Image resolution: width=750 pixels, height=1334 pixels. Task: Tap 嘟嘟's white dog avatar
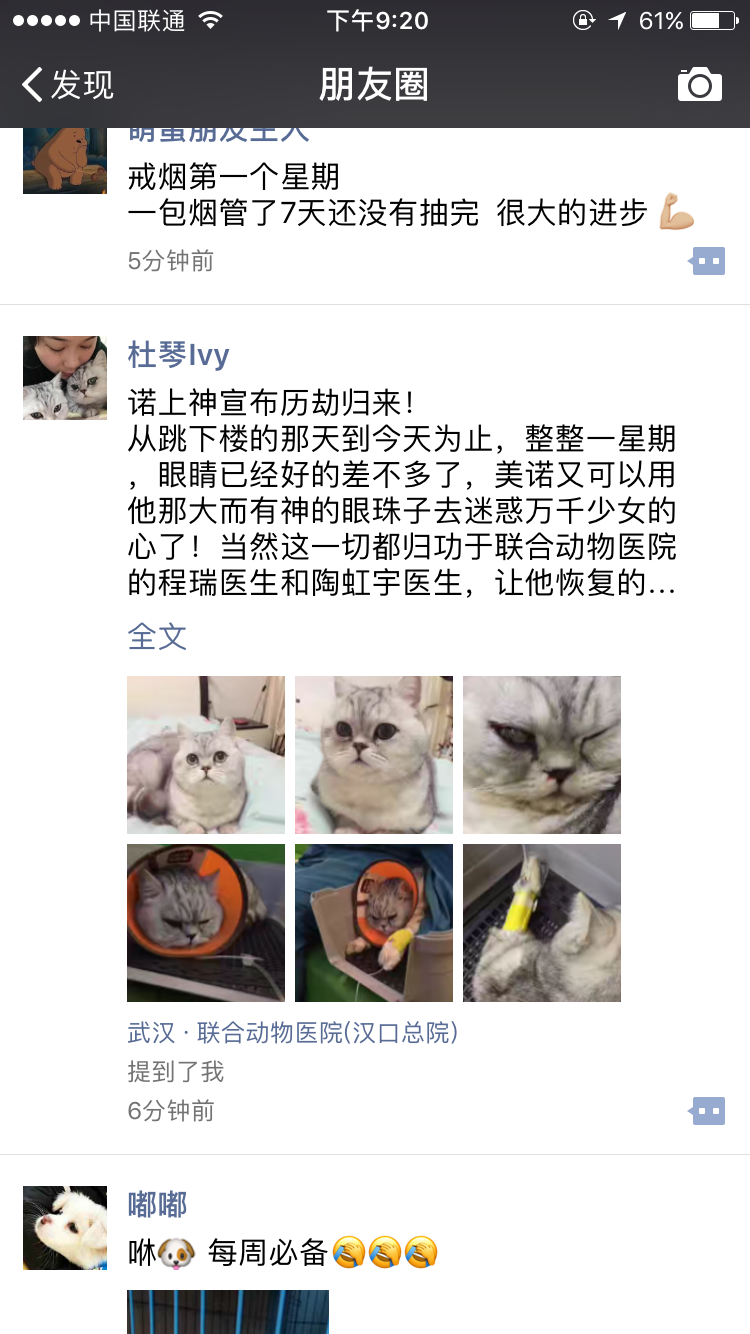pyautogui.click(x=65, y=1228)
